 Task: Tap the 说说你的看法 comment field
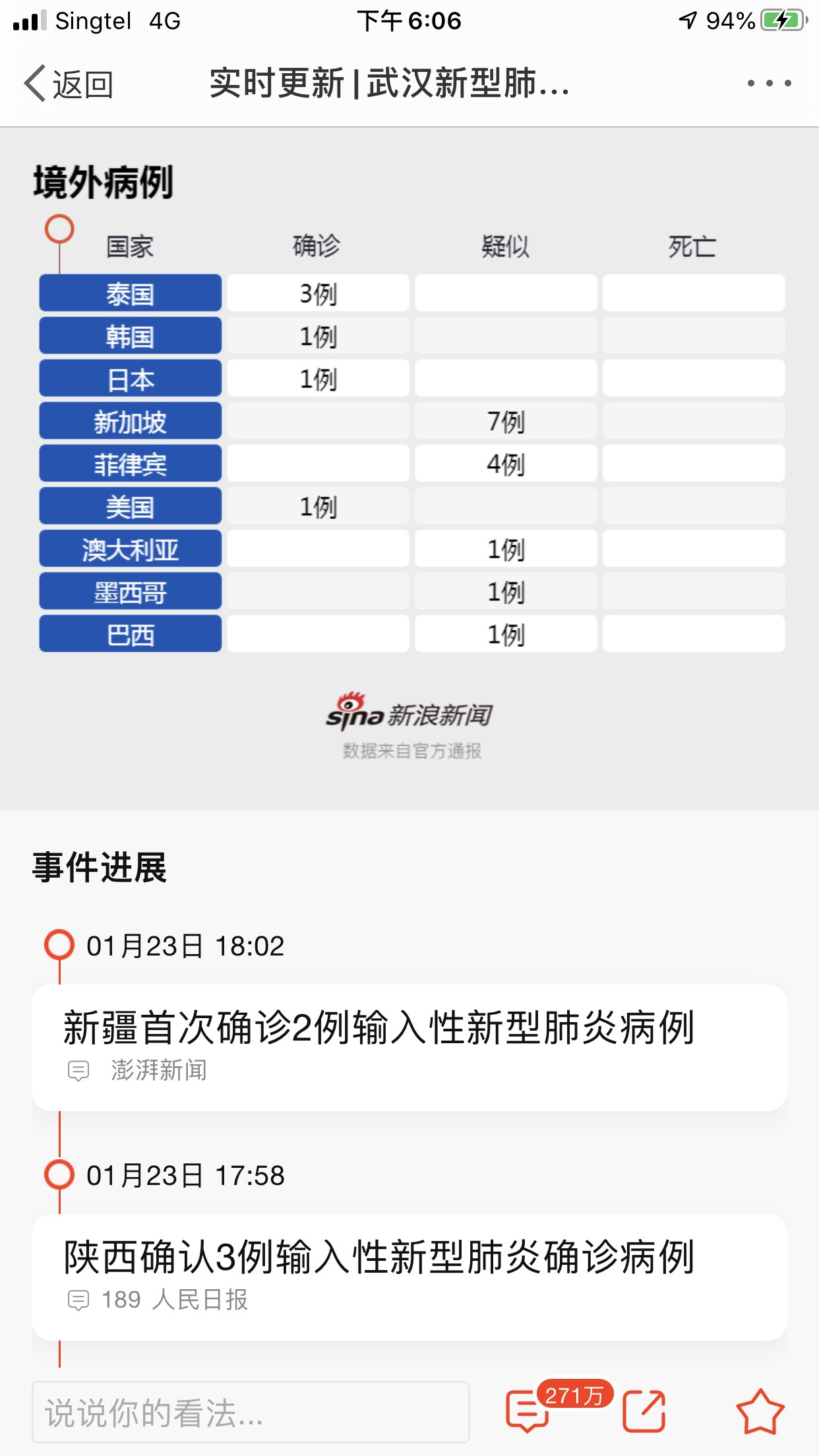251,1412
